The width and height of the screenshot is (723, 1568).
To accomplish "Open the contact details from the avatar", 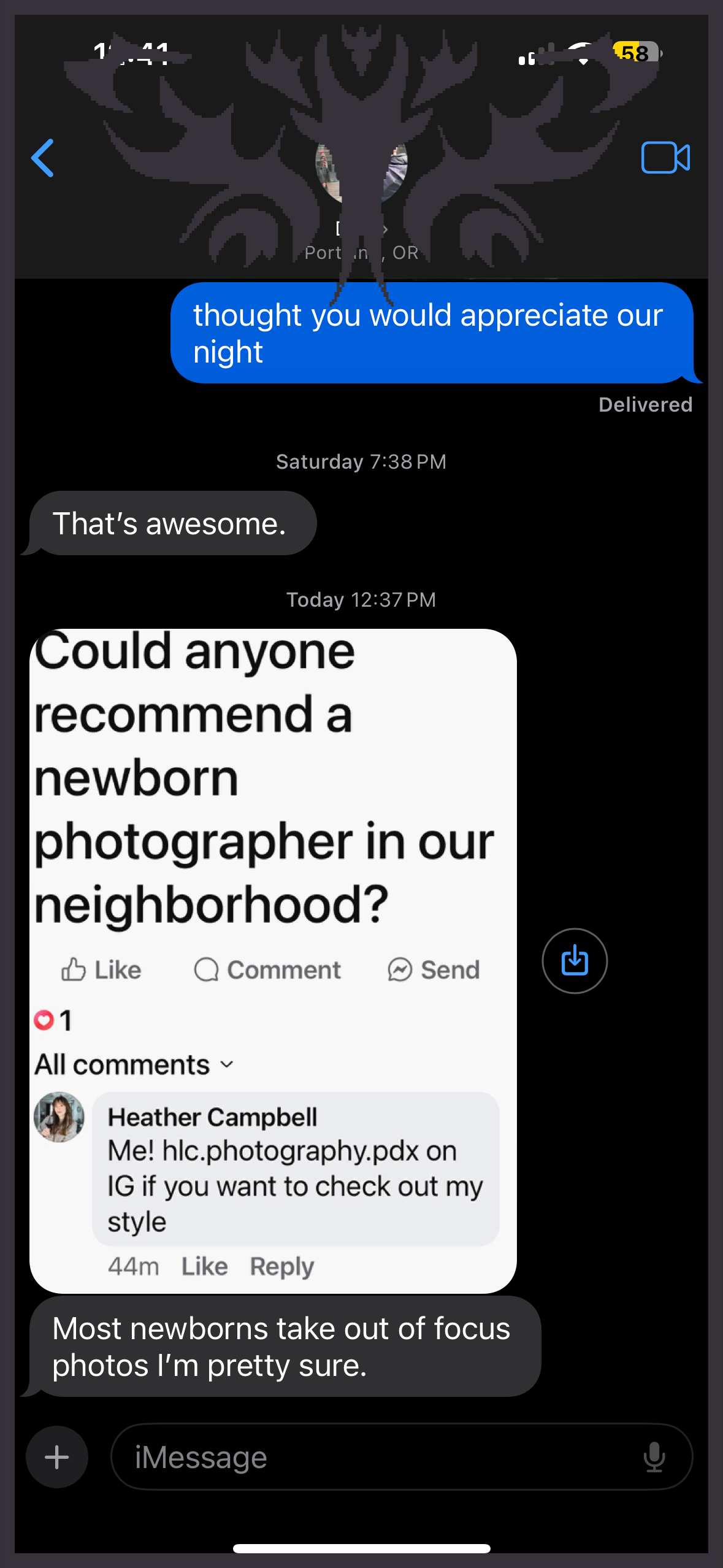I will coord(361,175).
